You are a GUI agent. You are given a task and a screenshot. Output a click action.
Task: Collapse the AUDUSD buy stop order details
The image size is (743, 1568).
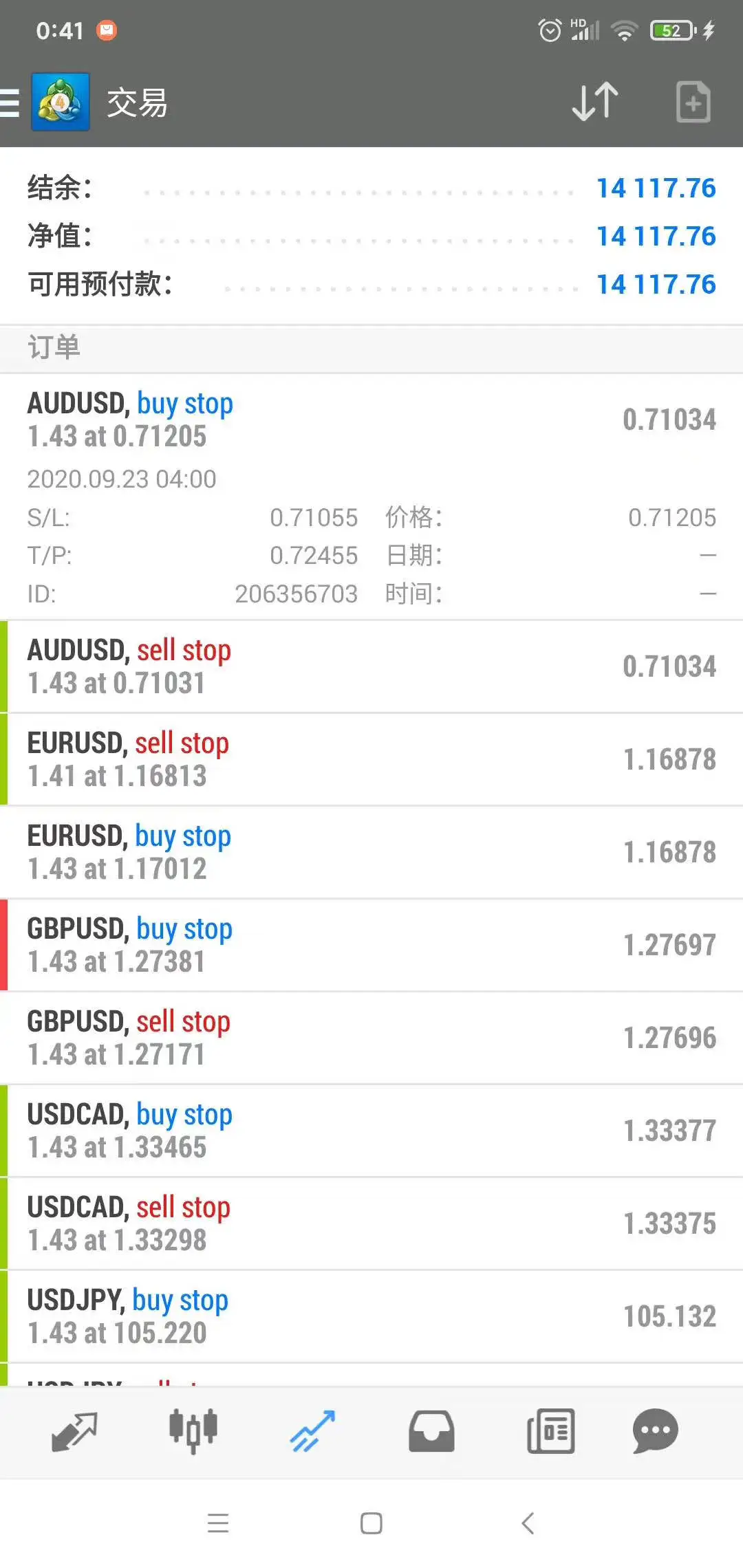point(371,497)
